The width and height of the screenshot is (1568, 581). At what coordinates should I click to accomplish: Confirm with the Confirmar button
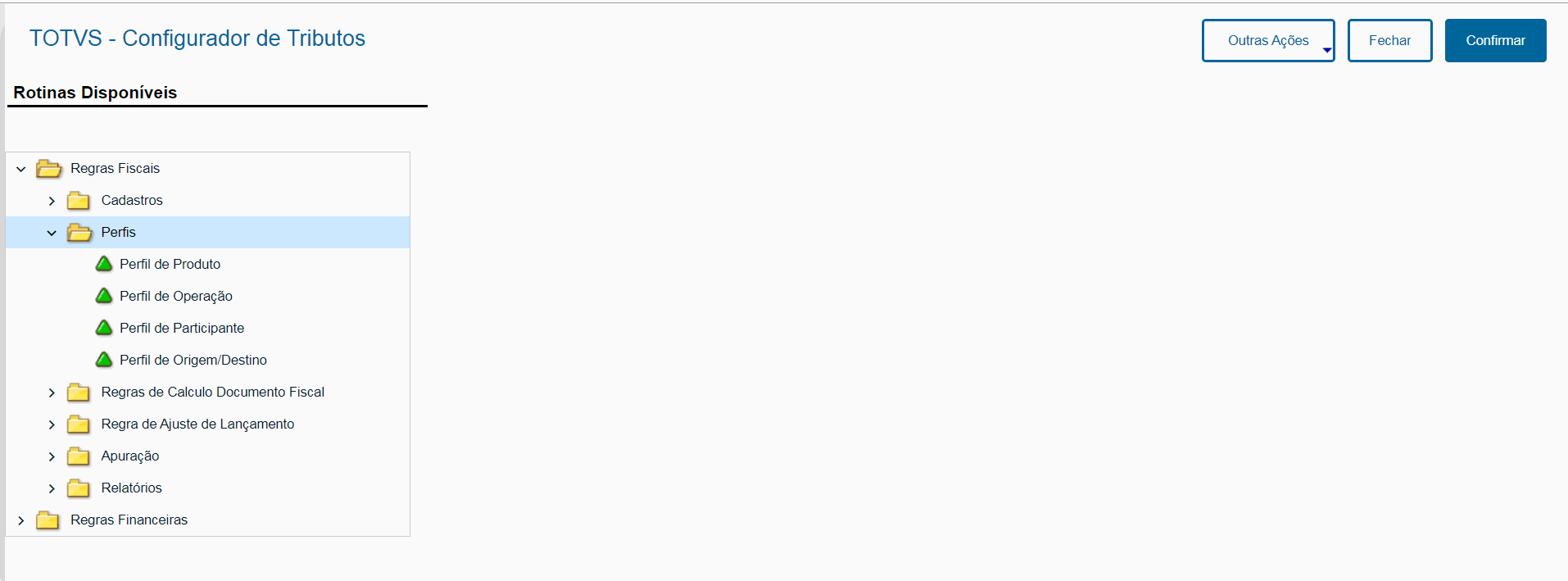click(x=1495, y=41)
